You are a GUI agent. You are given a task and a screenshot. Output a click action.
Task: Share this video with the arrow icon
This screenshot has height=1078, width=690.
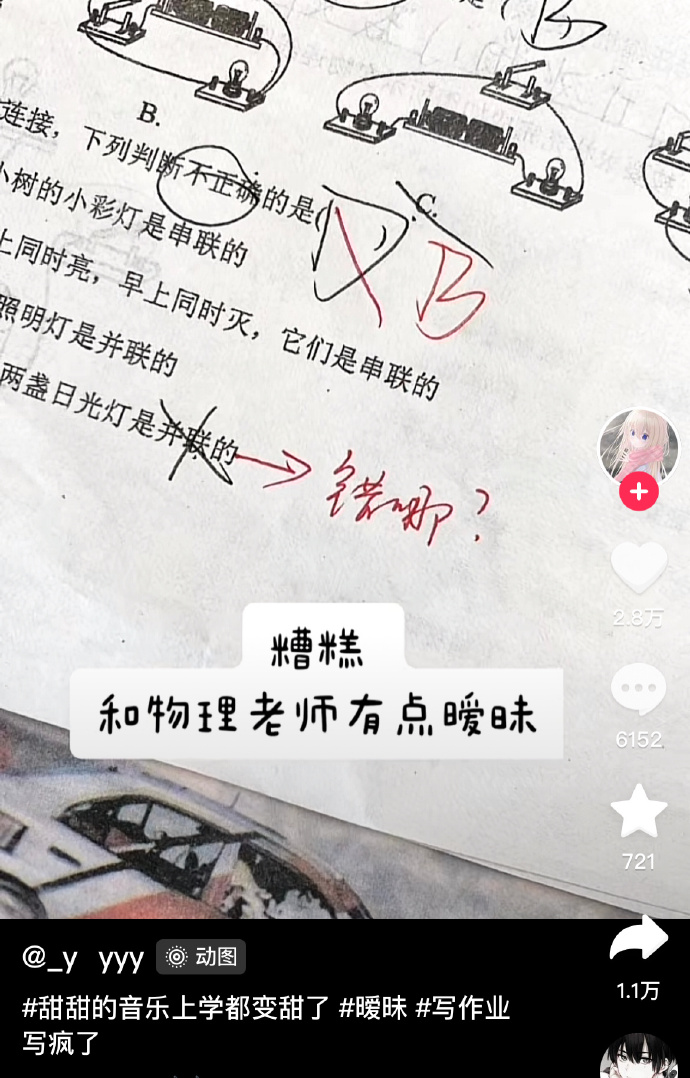(x=639, y=940)
